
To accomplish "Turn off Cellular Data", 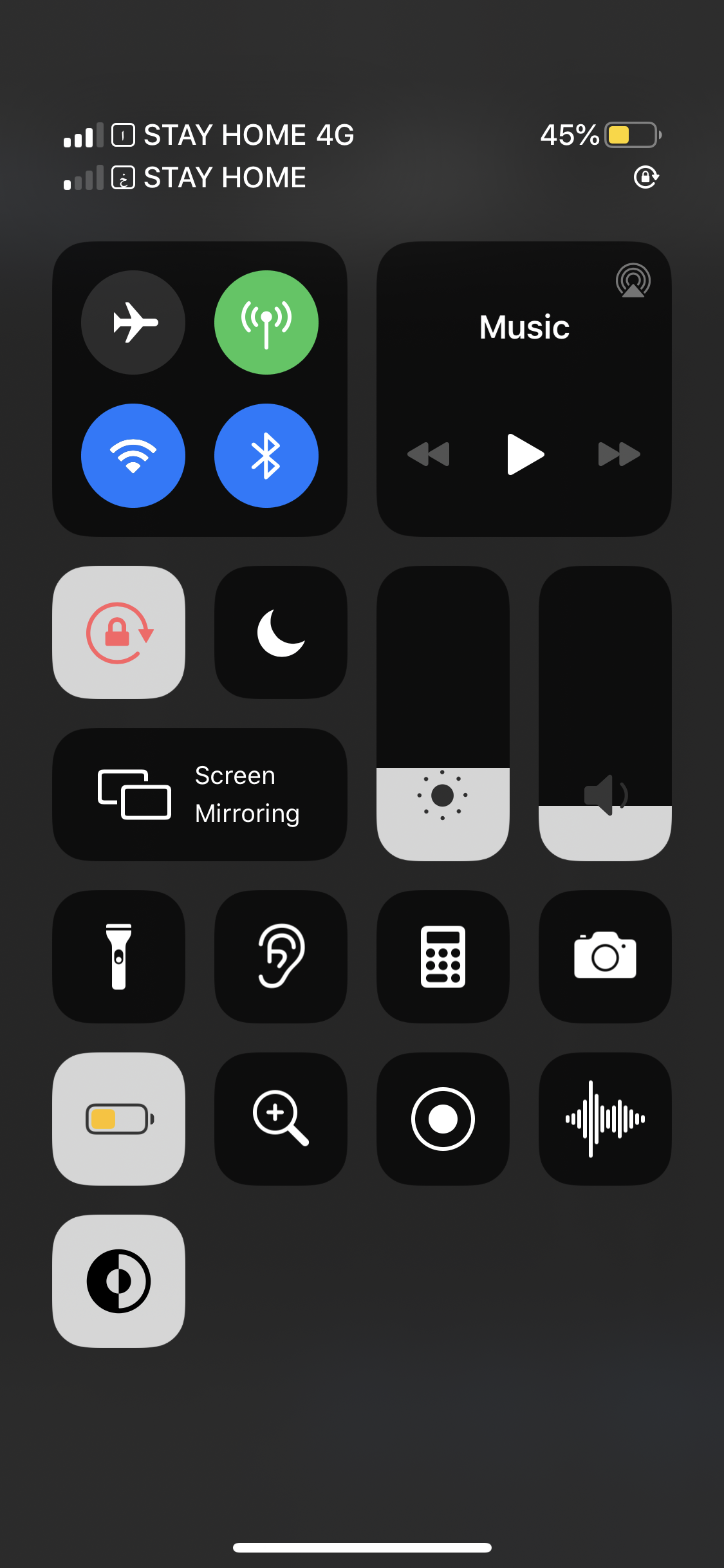I will coord(266,322).
